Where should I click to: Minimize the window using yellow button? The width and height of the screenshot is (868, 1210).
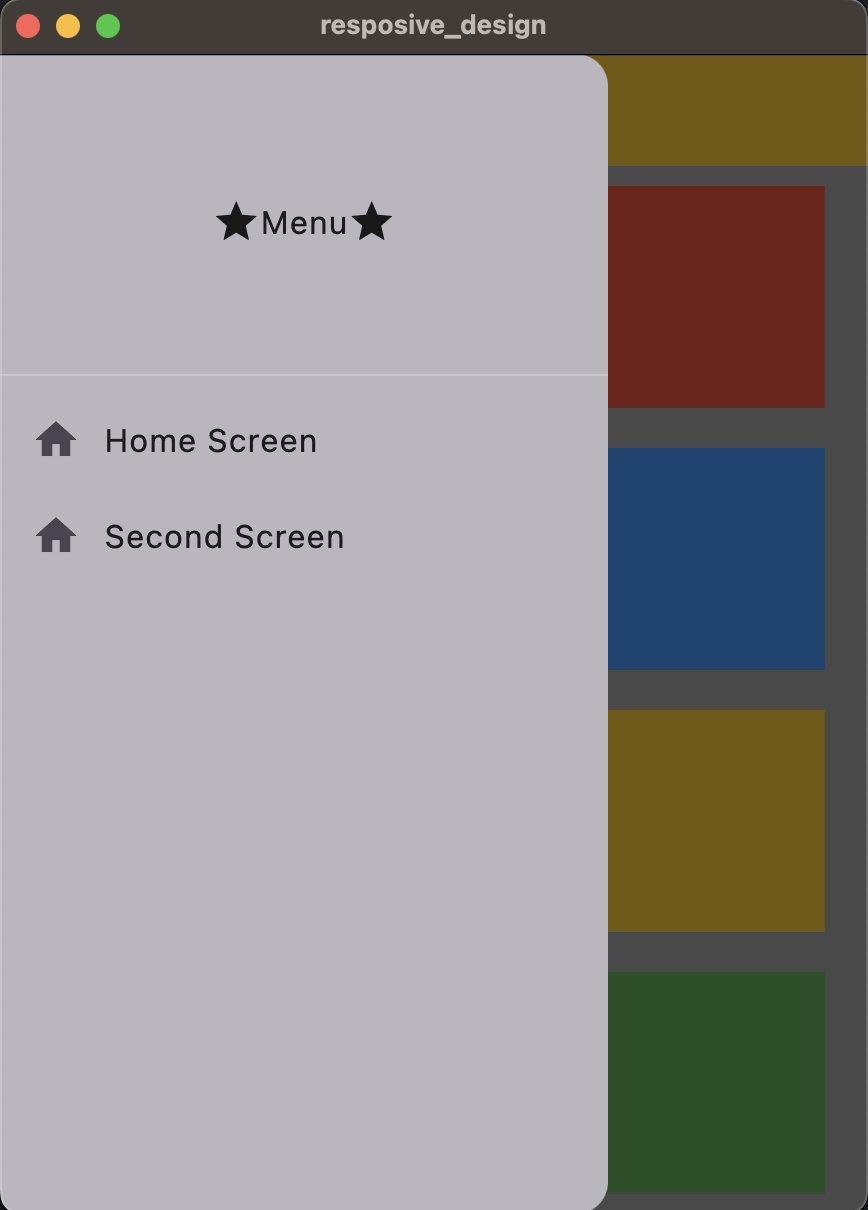click(68, 26)
